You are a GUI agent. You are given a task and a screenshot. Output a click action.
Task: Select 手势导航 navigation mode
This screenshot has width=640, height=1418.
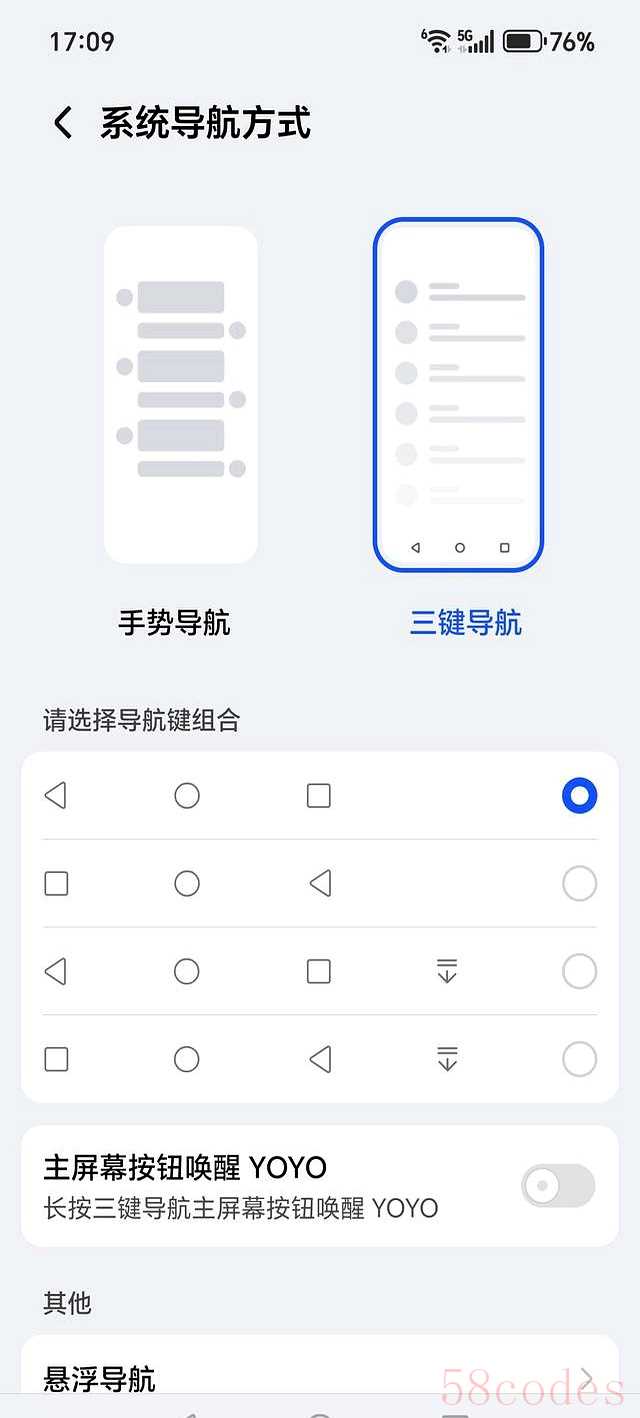(181, 395)
